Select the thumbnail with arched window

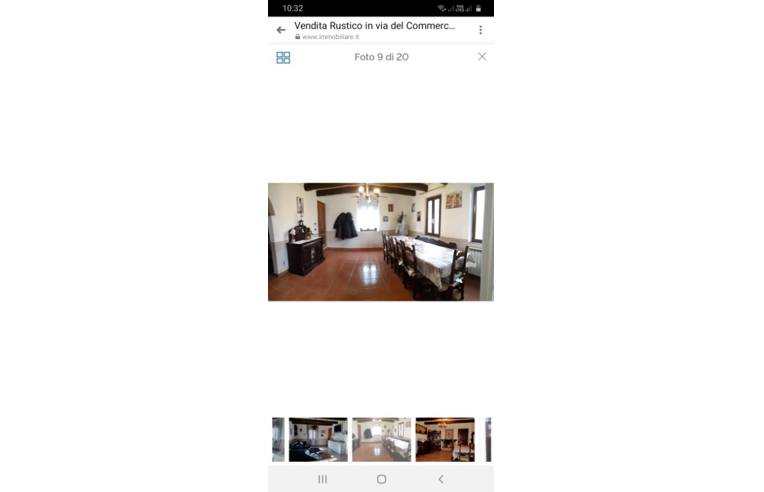coord(381,439)
